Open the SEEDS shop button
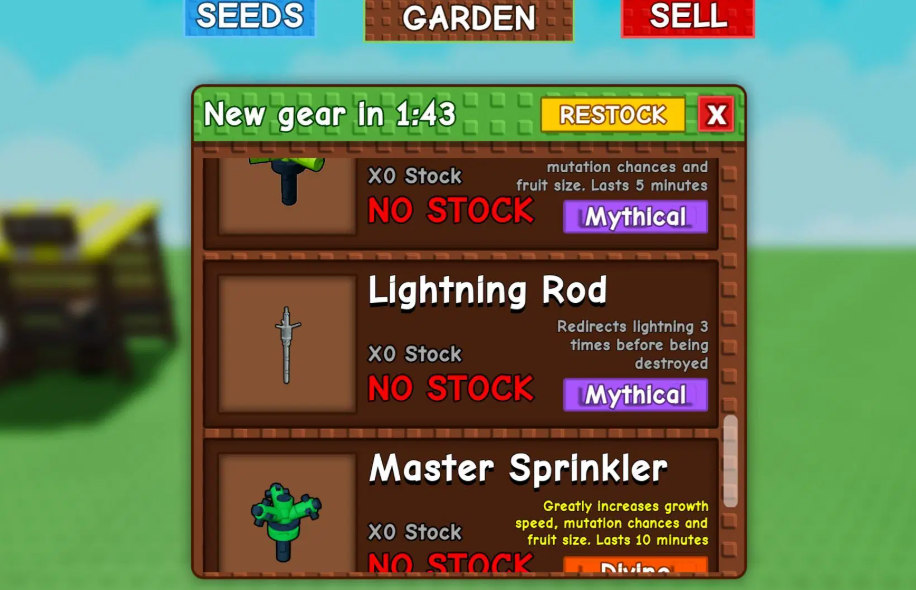 (249, 17)
